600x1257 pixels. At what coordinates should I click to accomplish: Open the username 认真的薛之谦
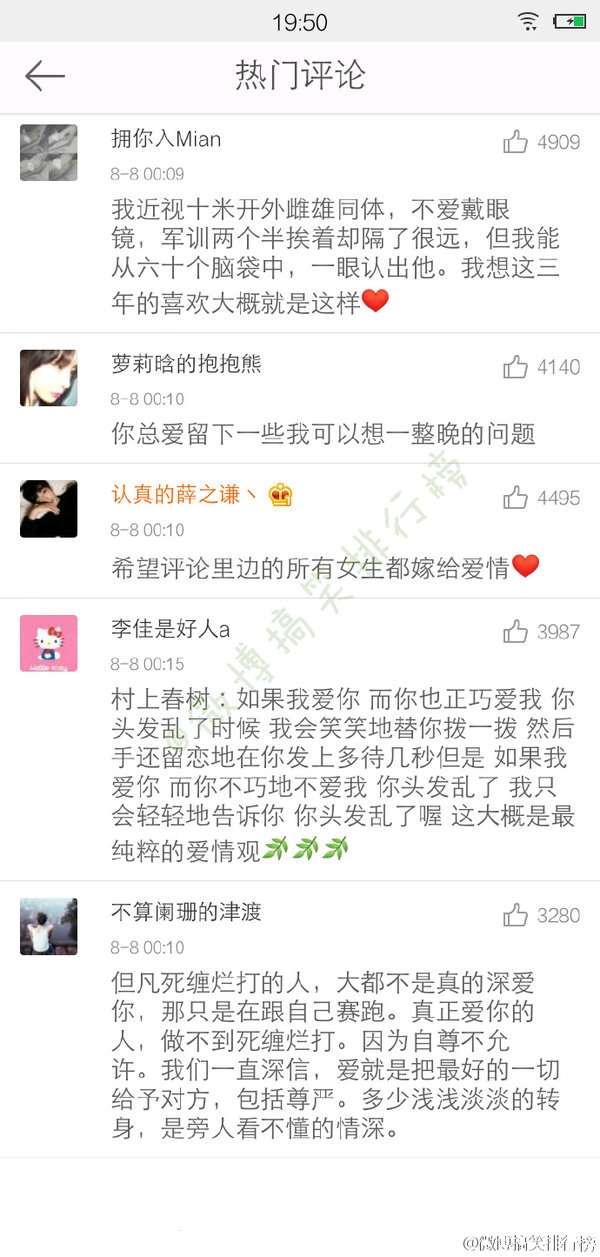coord(183,494)
